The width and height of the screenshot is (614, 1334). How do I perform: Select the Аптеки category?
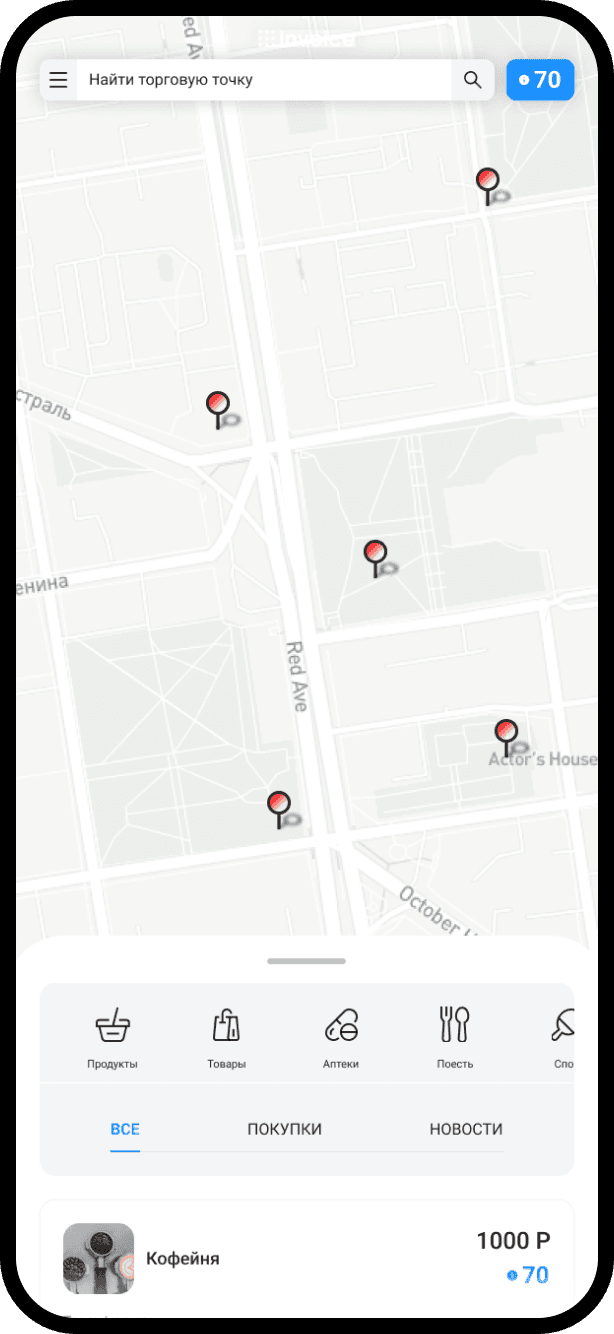(x=341, y=1038)
